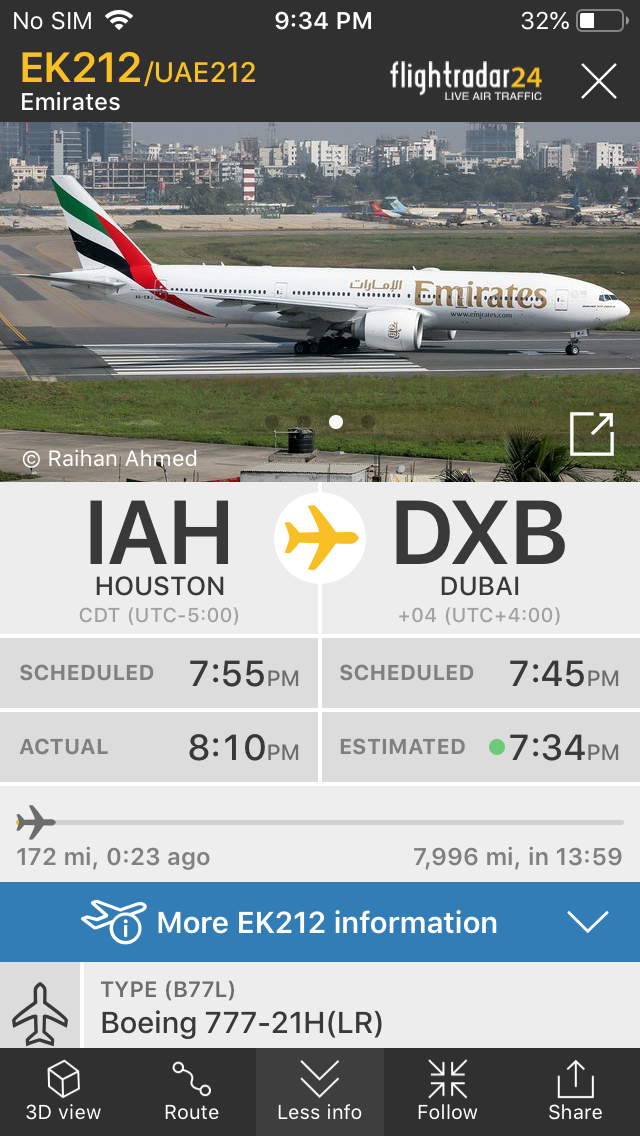Tap the Emirates aircraft photo
Screen dimensions: 640x1136
320,301
